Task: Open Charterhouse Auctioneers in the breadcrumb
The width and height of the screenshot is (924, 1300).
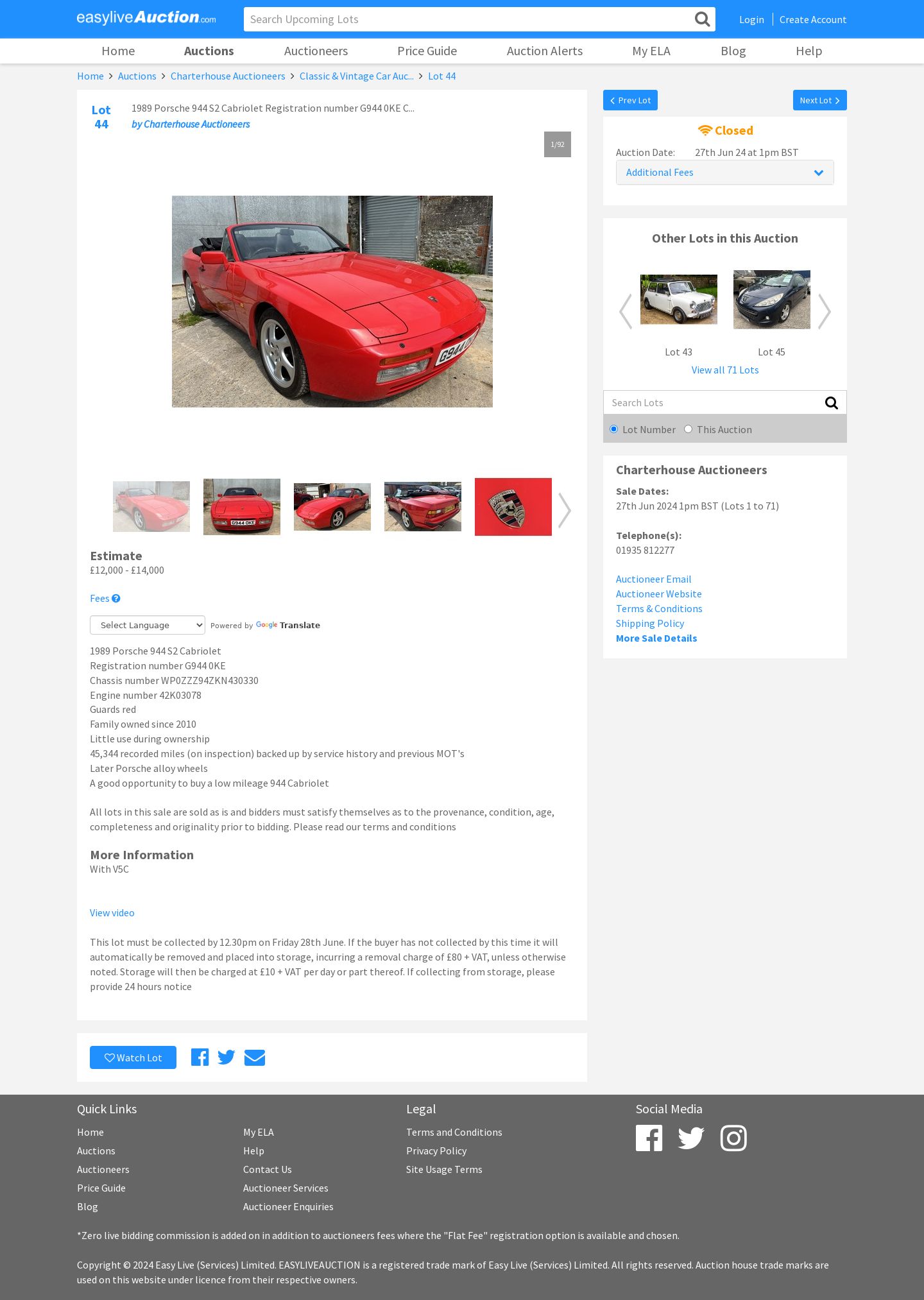Action: pyautogui.click(x=228, y=76)
